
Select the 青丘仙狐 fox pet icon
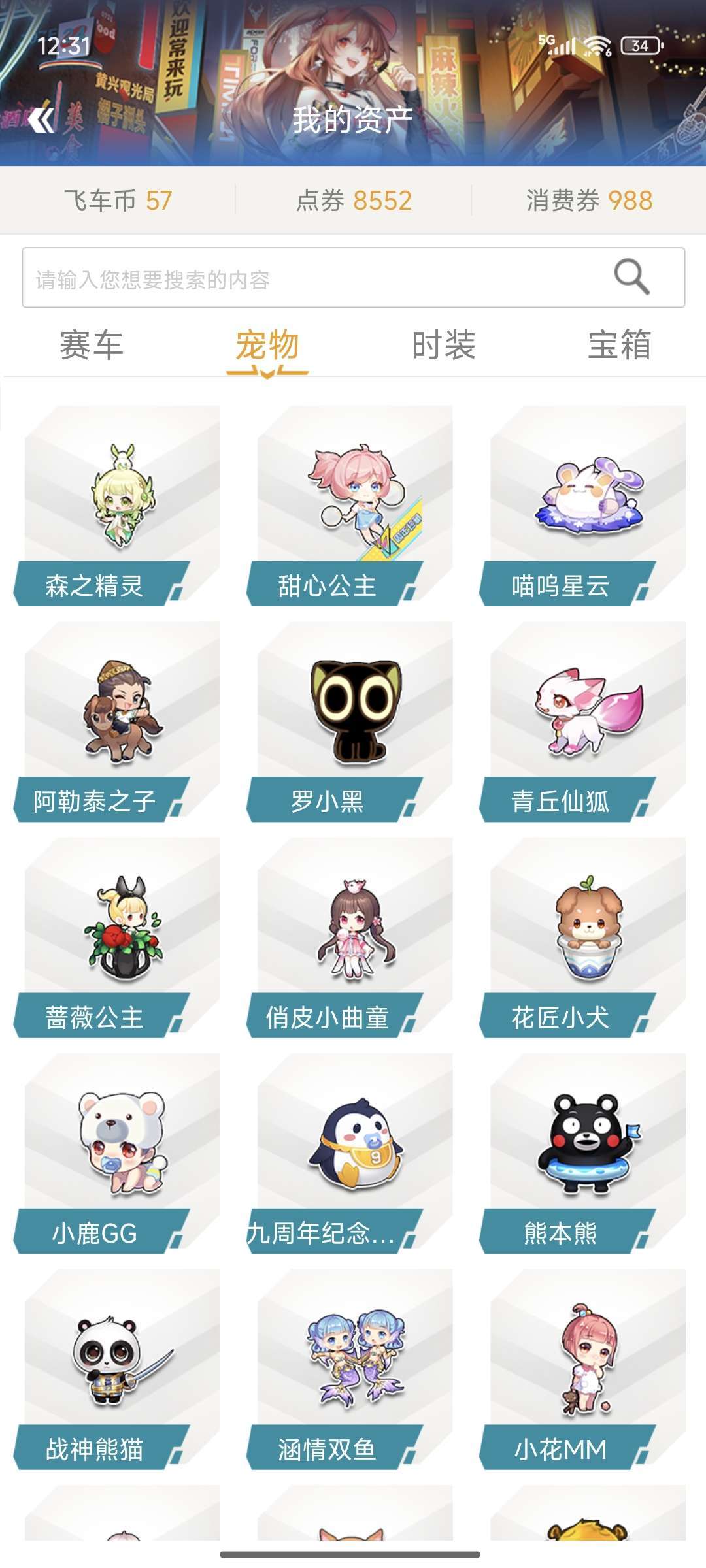tap(584, 712)
